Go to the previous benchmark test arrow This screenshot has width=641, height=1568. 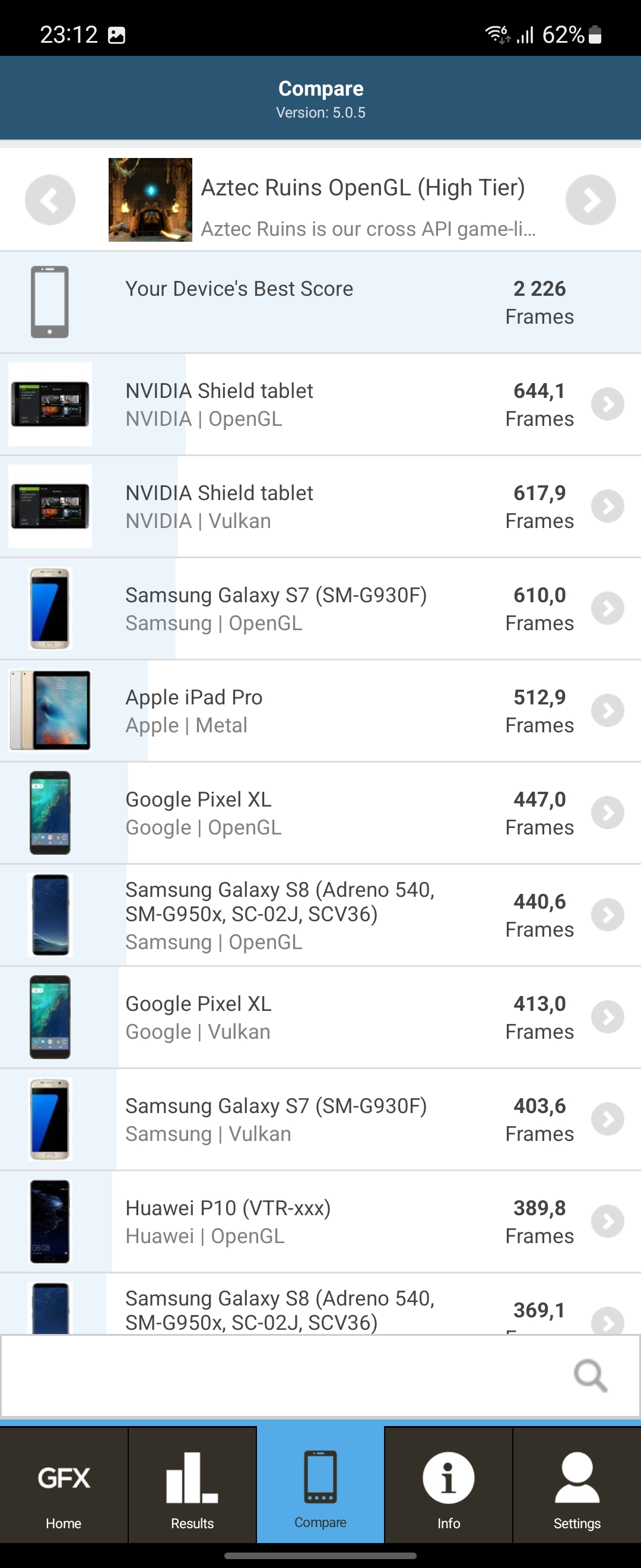pos(50,200)
